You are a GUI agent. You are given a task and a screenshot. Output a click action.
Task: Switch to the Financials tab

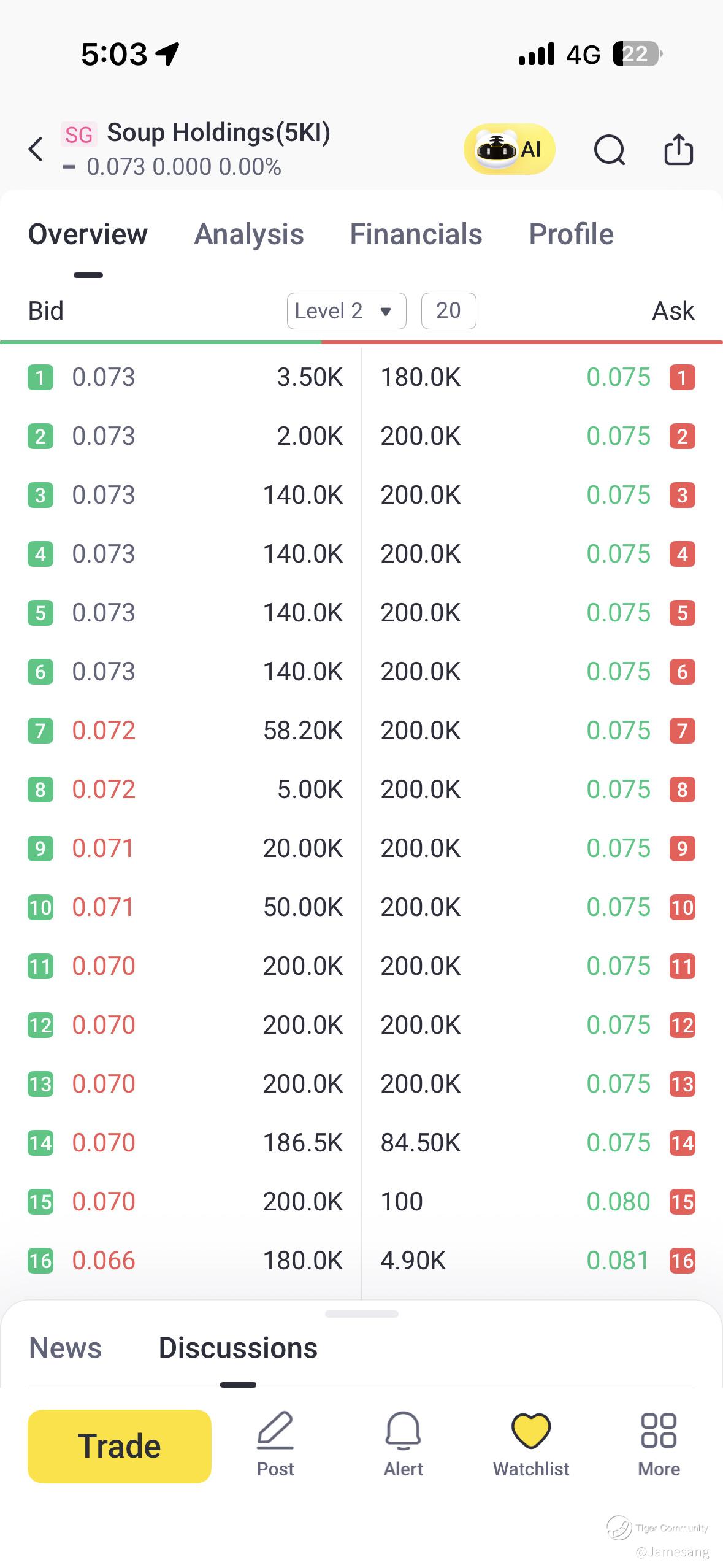[416, 234]
